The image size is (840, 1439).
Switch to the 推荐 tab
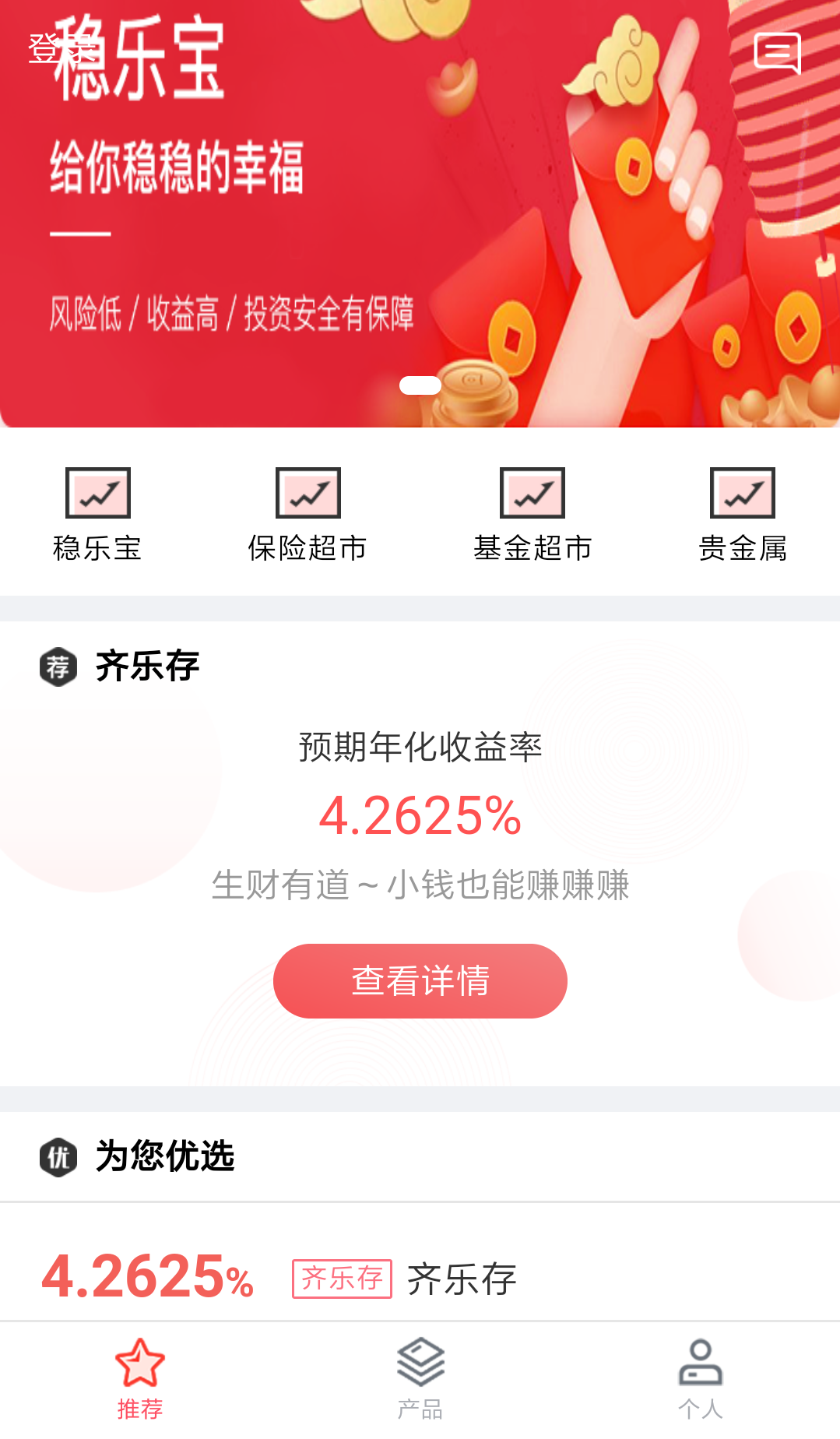point(140,1380)
